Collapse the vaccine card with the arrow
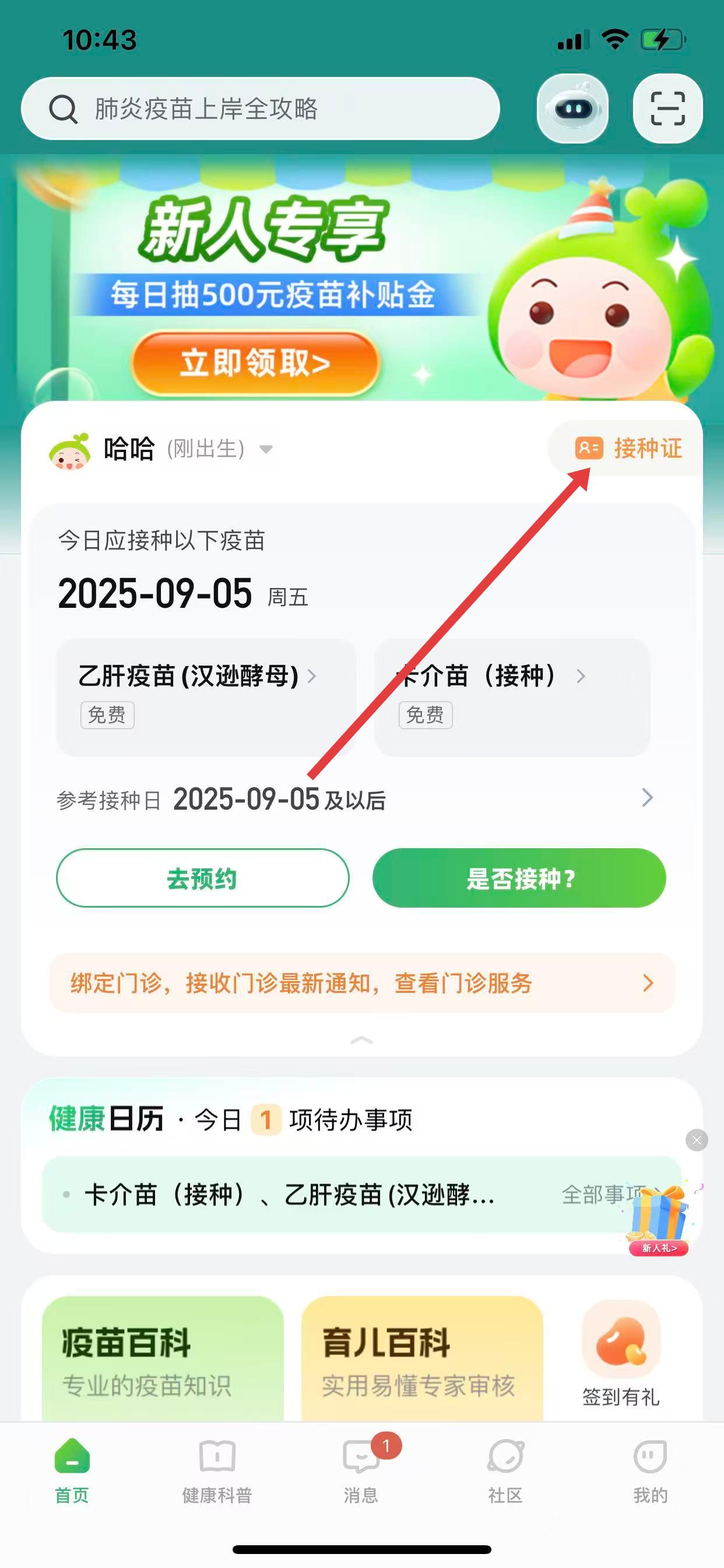 tap(361, 1041)
